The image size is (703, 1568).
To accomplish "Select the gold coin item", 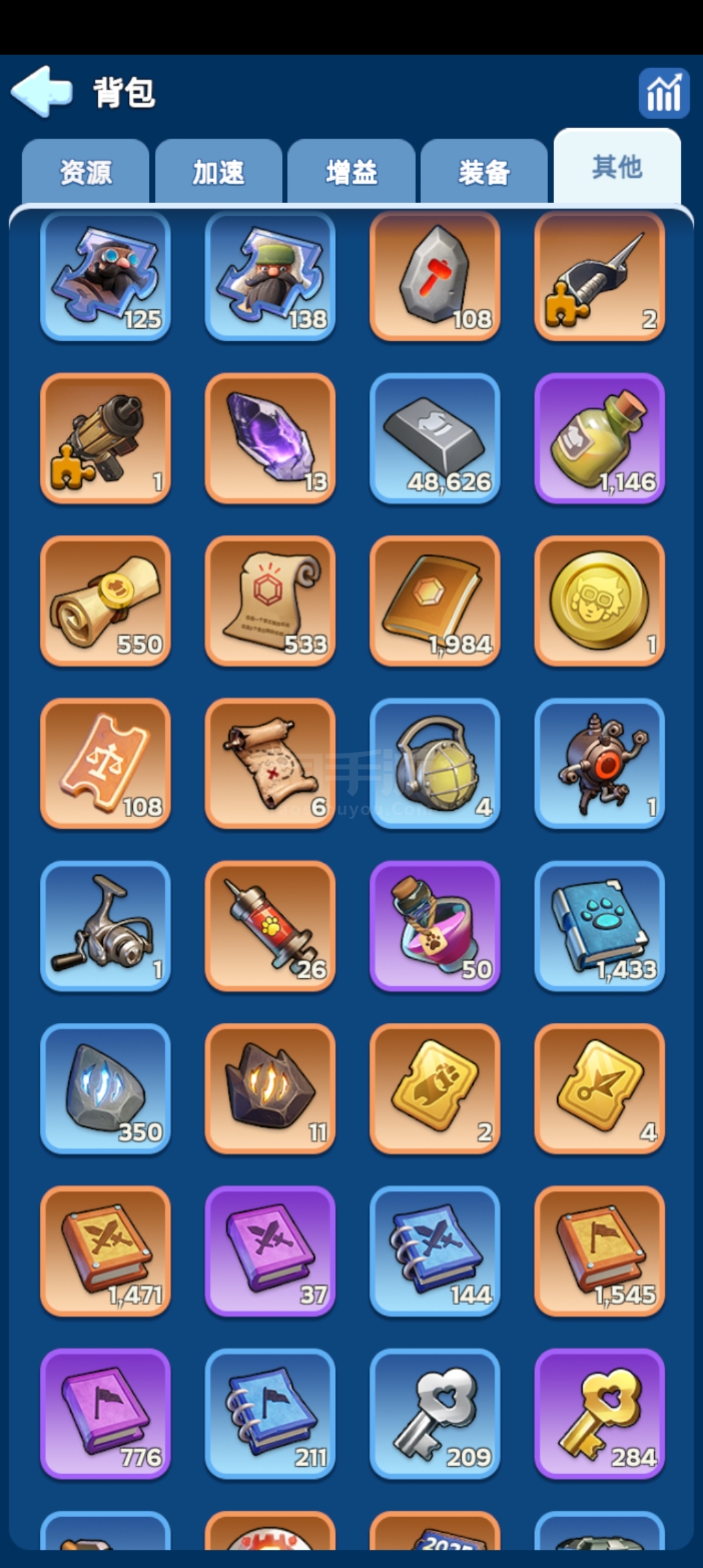I will tap(600, 601).
